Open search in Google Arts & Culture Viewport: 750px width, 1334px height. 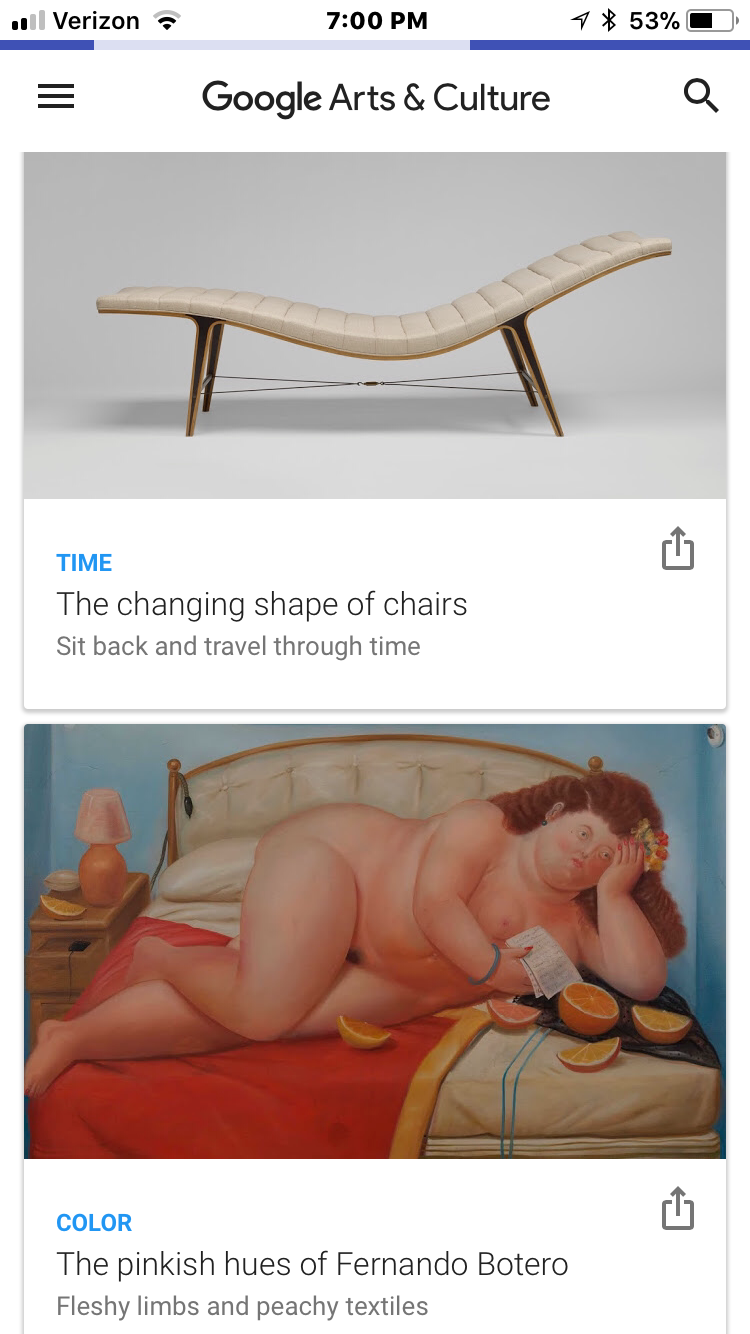tap(700, 96)
